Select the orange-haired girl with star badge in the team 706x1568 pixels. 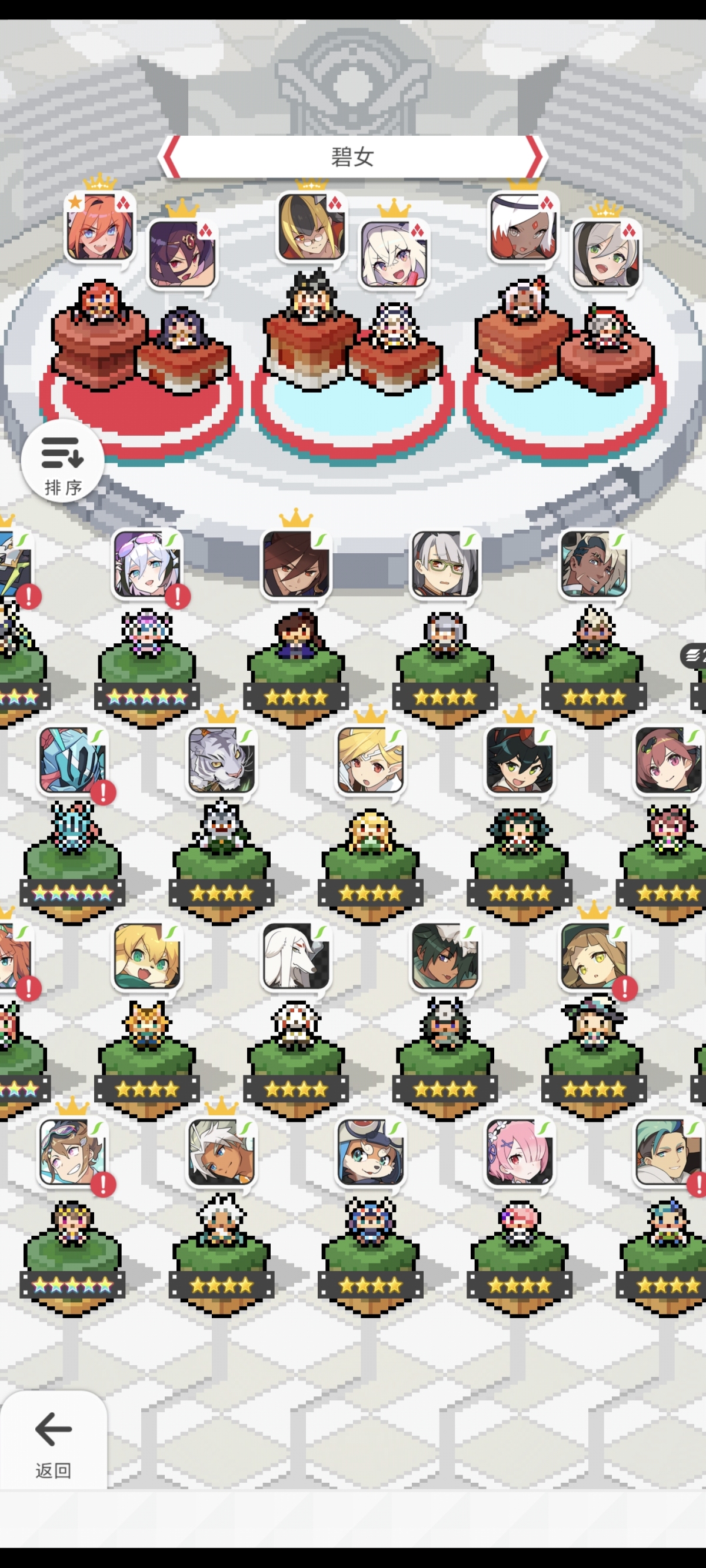tap(99, 226)
